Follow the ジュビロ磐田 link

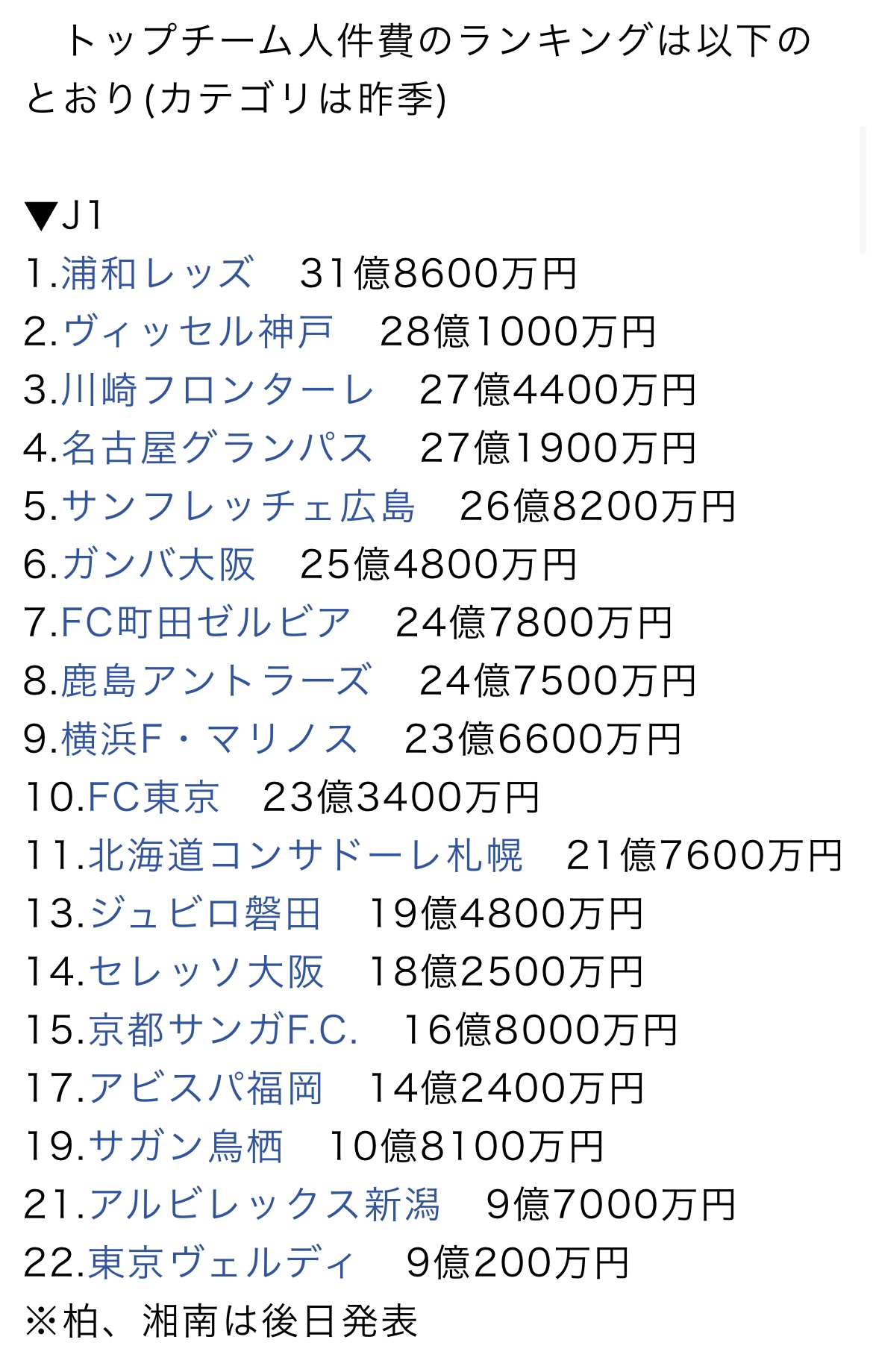pyautogui.click(x=204, y=914)
